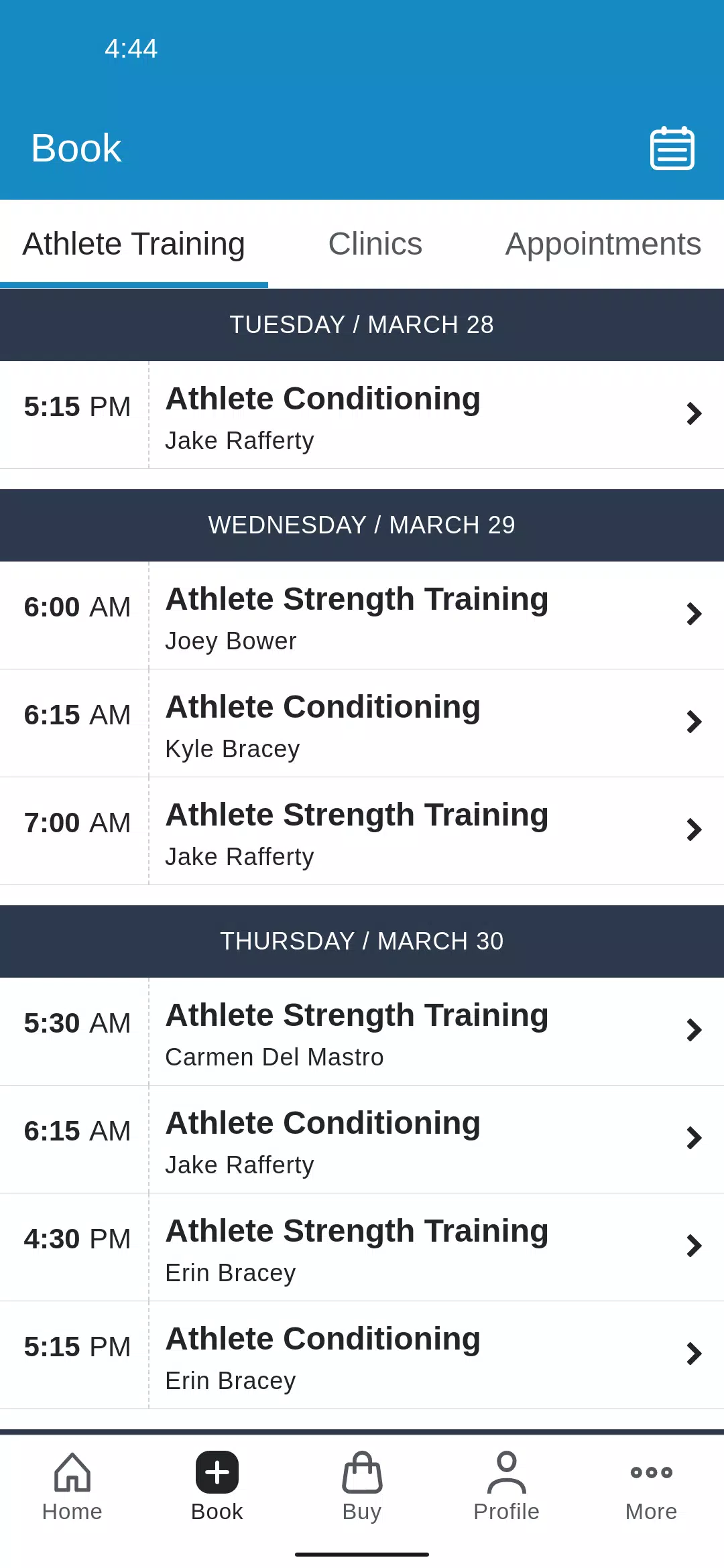Open Tuesday 5:15 PM Athlete Conditioning with Jake Rafferty
The width and height of the screenshot is (724, 1568).
pyautogui.click(x=362, y=415)
